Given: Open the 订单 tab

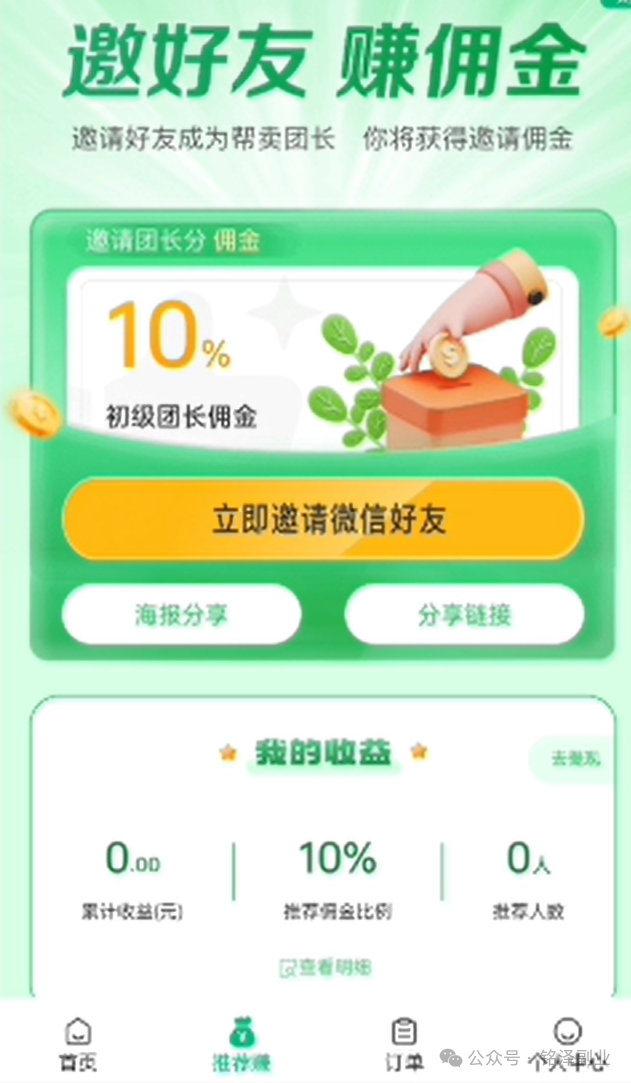Looking at the screenshot, I should (x=404, y=1043).
